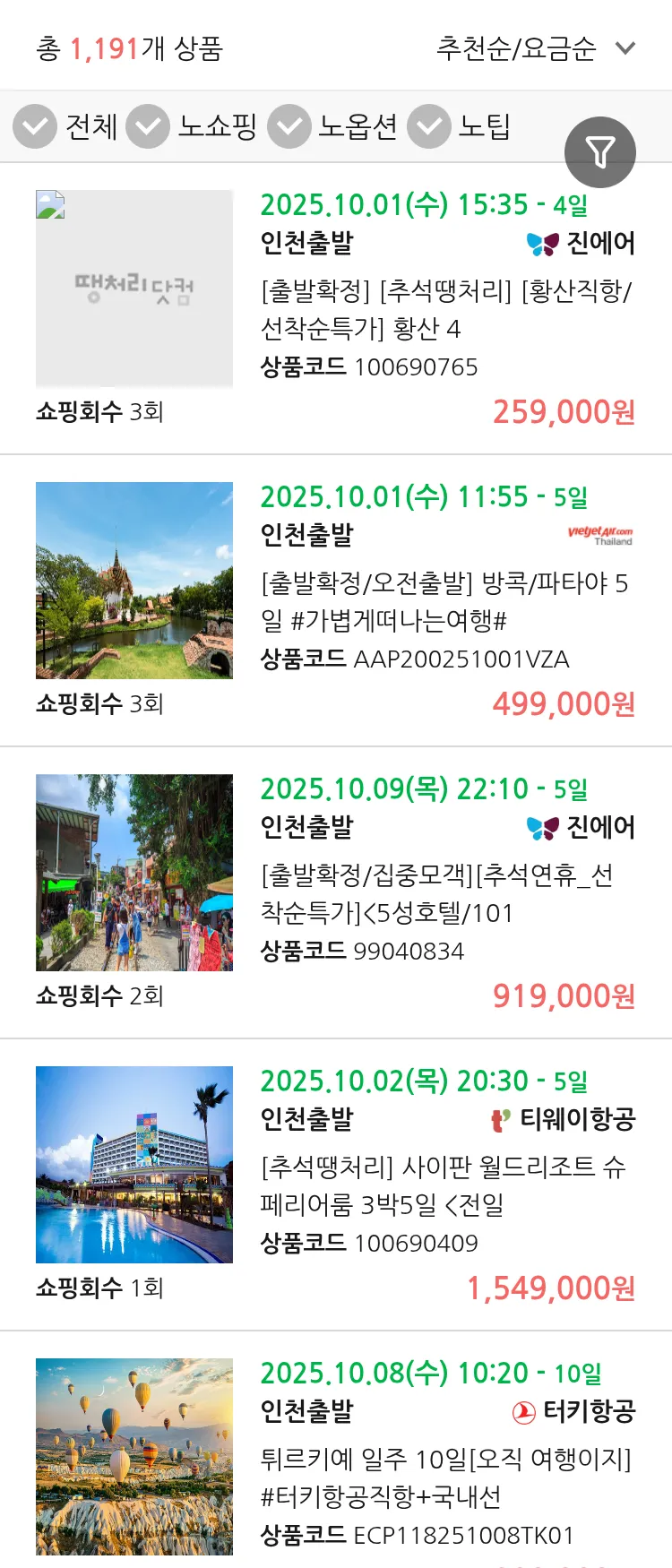Toggle the 노옵션 filter checkmark
Screen dimensions: 672x1568
289,126
